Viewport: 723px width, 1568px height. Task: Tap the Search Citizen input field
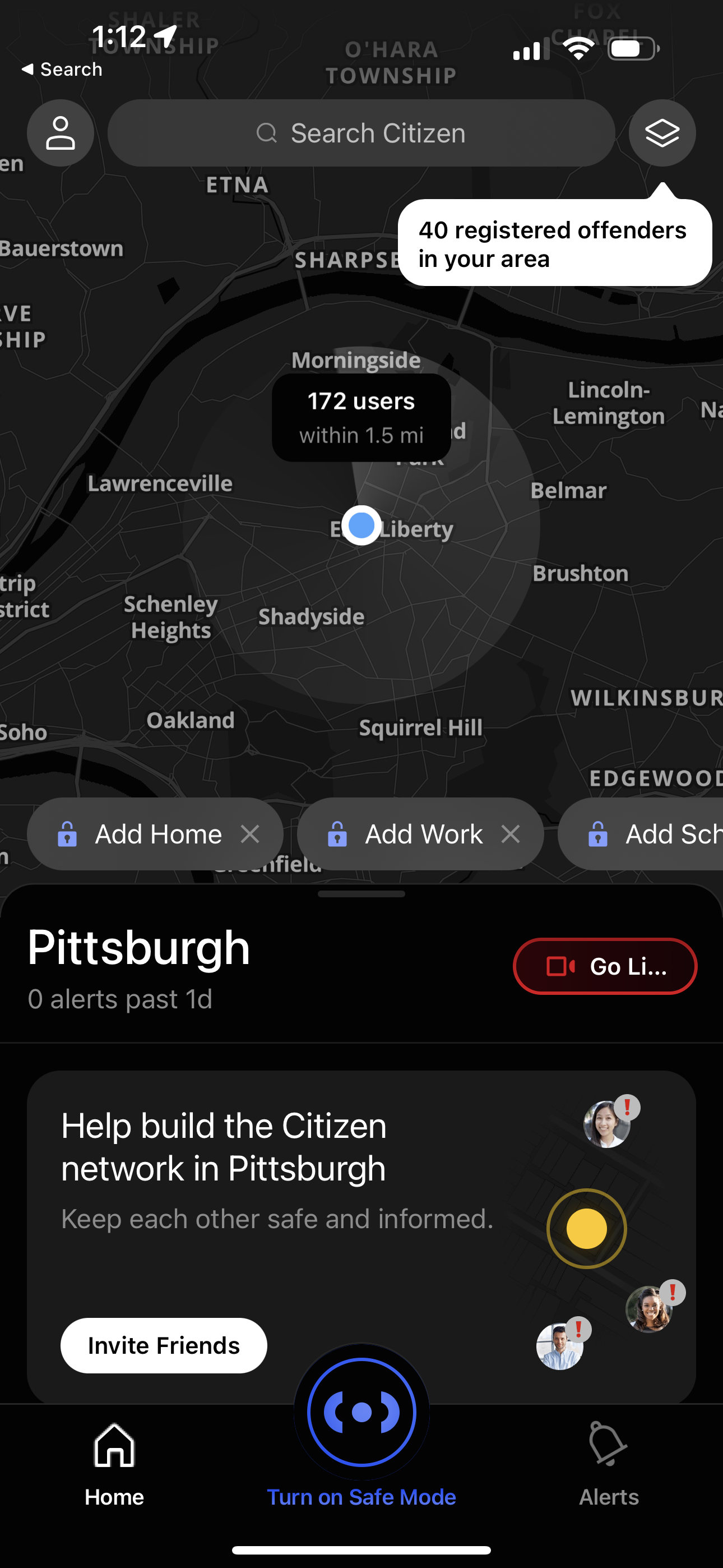(x=361, y=133)
